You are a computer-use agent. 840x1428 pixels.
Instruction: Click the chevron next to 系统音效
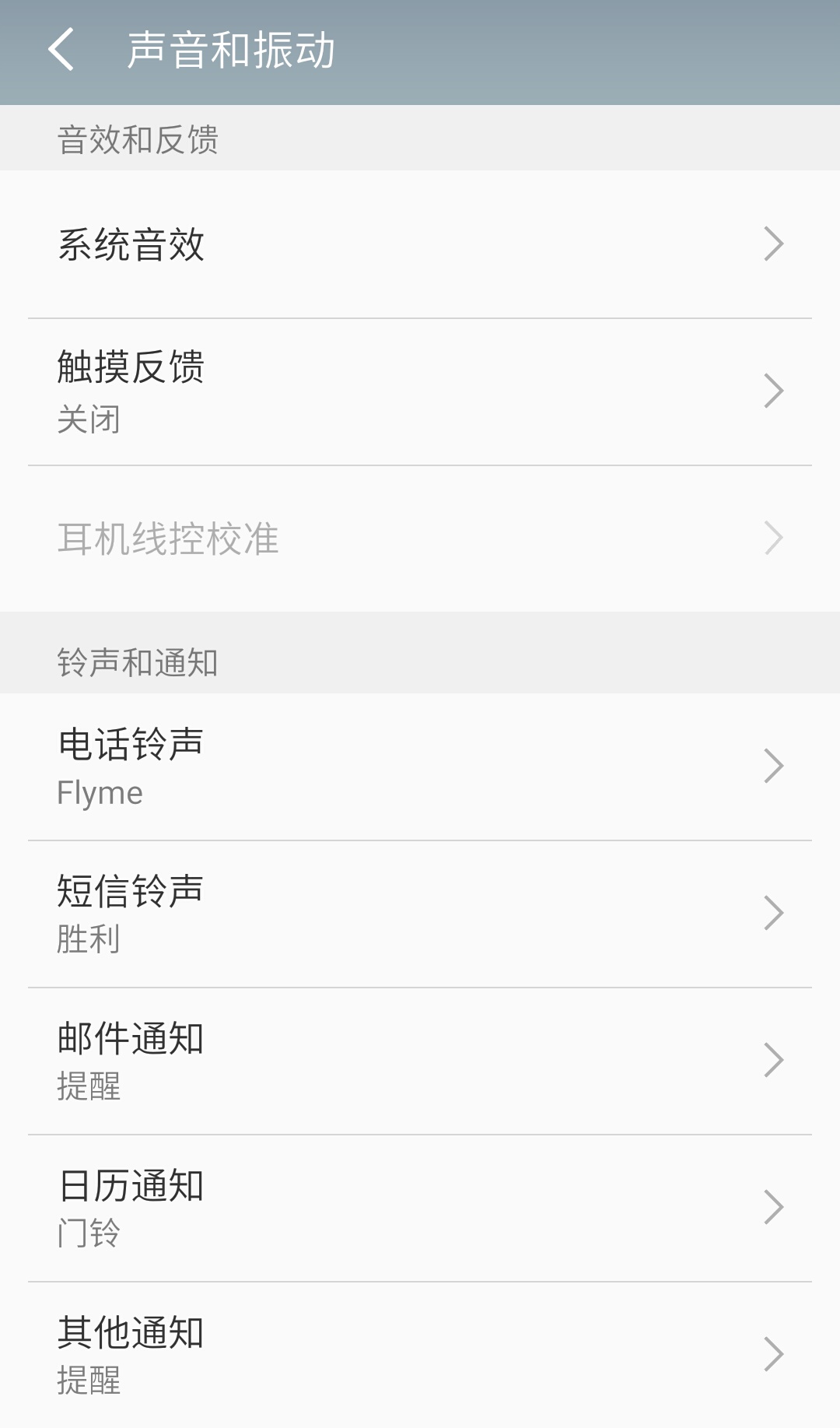774,244
